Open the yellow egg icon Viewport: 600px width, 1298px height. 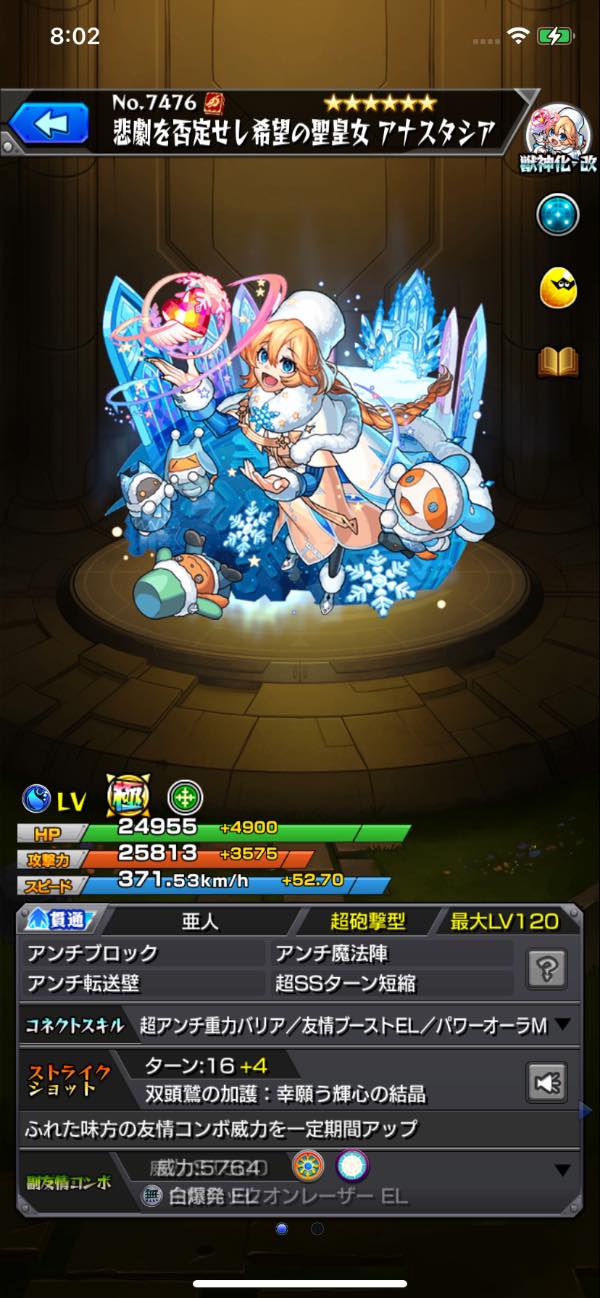pos(558,289)
